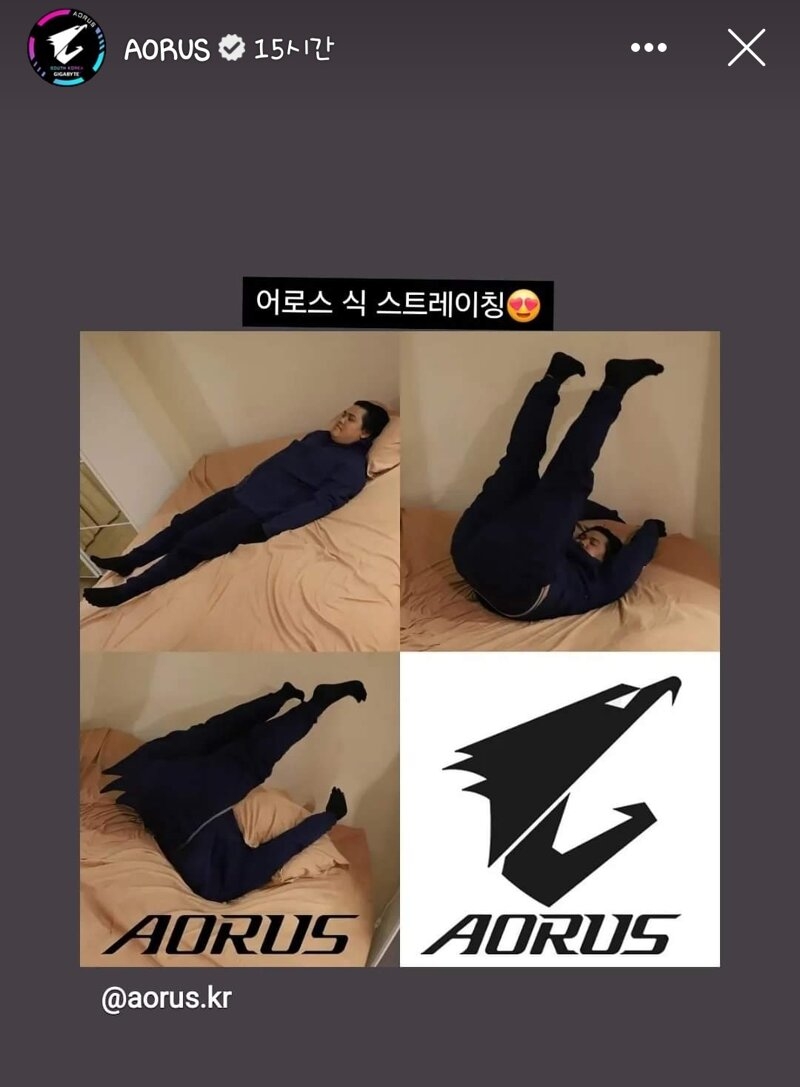Open the three-dot story options menu
This screenshot has height=1087, width=800.
pyautogui.click(x=648, y=47)
